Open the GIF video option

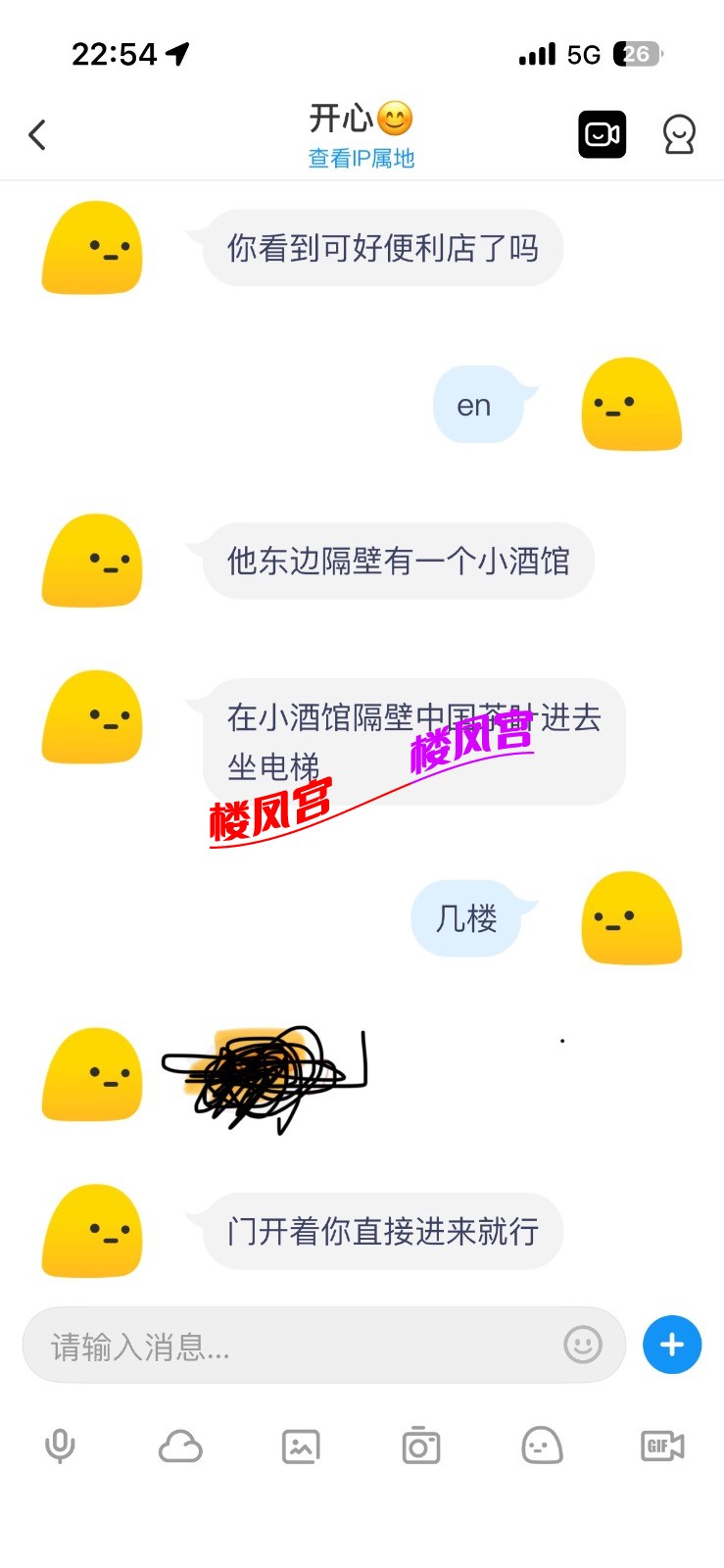[x=662, y=1445]
